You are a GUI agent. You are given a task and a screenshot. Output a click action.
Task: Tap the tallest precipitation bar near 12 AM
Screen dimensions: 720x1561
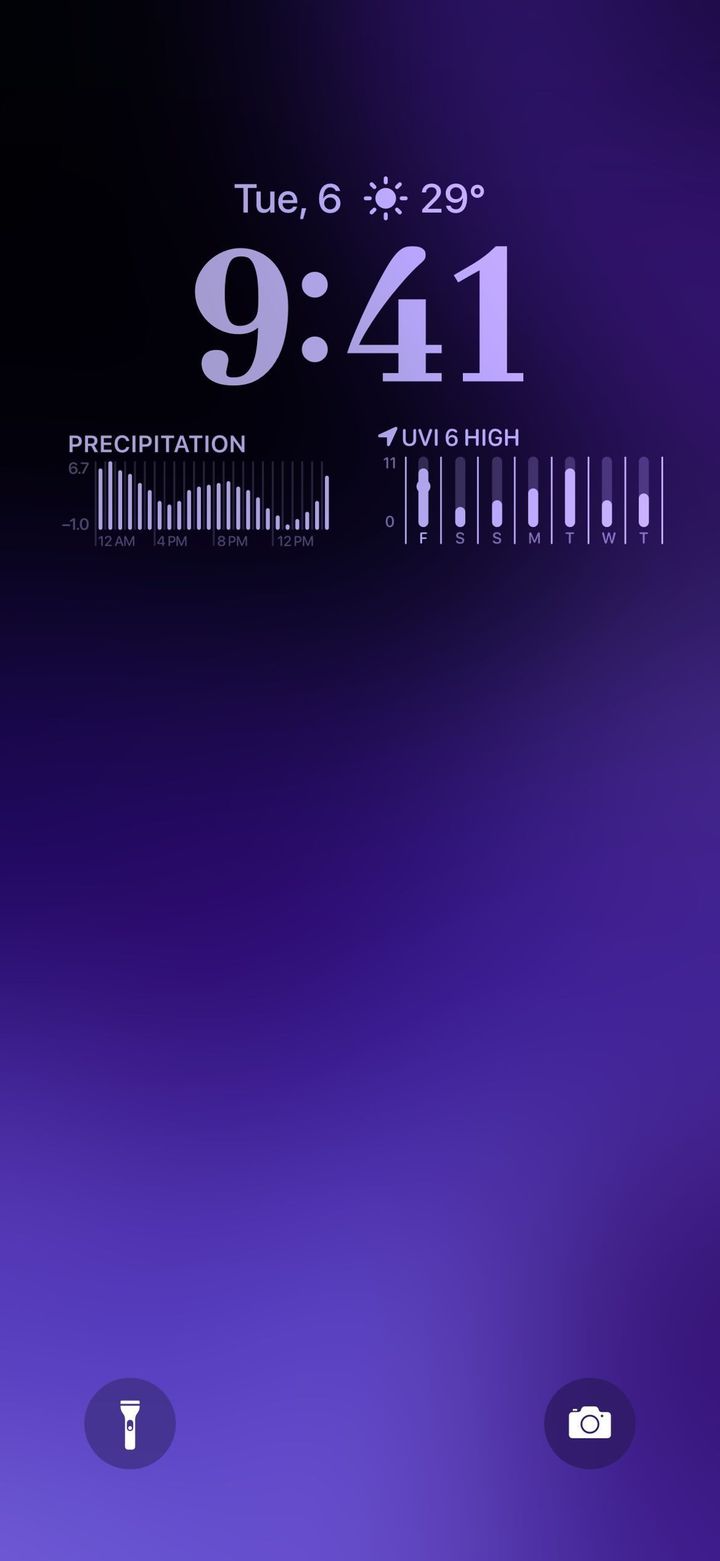coord(110,495)
